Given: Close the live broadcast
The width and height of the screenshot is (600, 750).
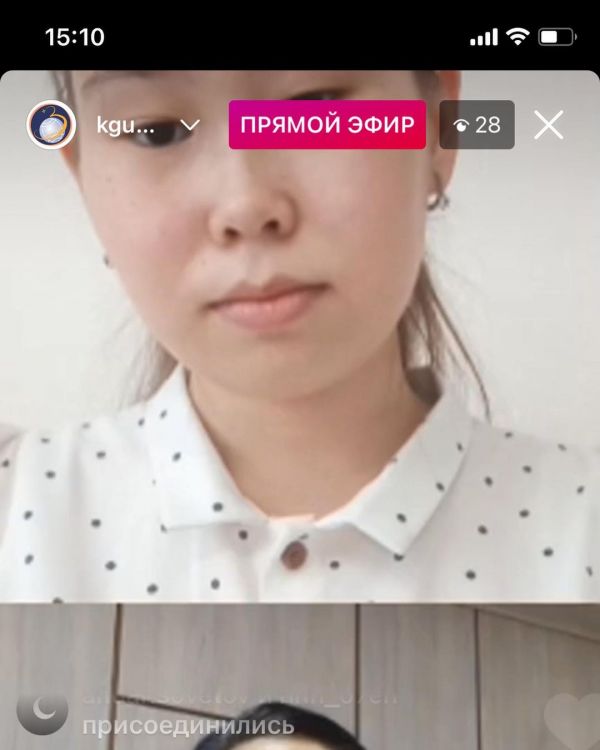Looking at the screenshot, I should 549,125.
